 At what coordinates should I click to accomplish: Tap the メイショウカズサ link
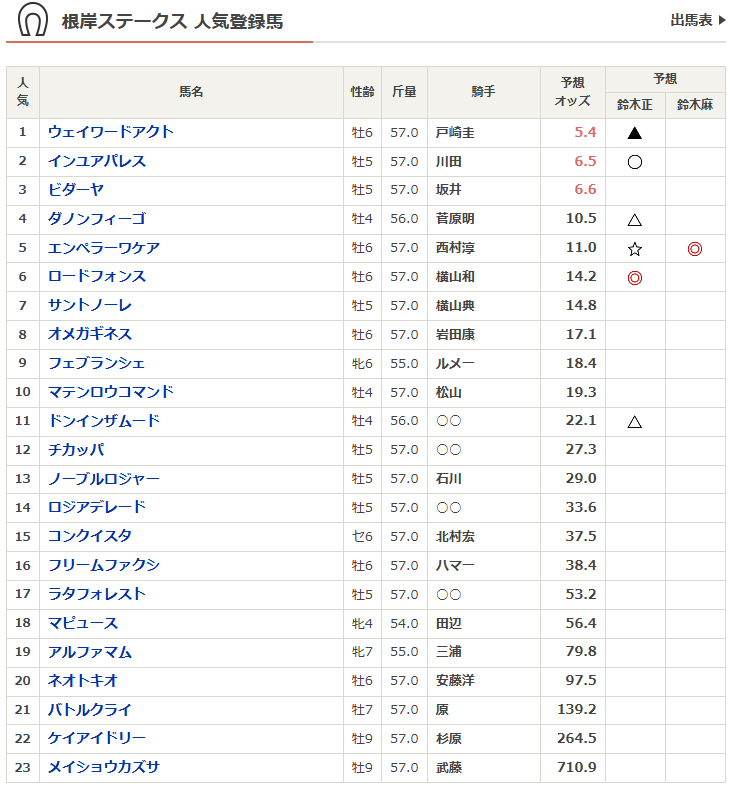point(103,768)
